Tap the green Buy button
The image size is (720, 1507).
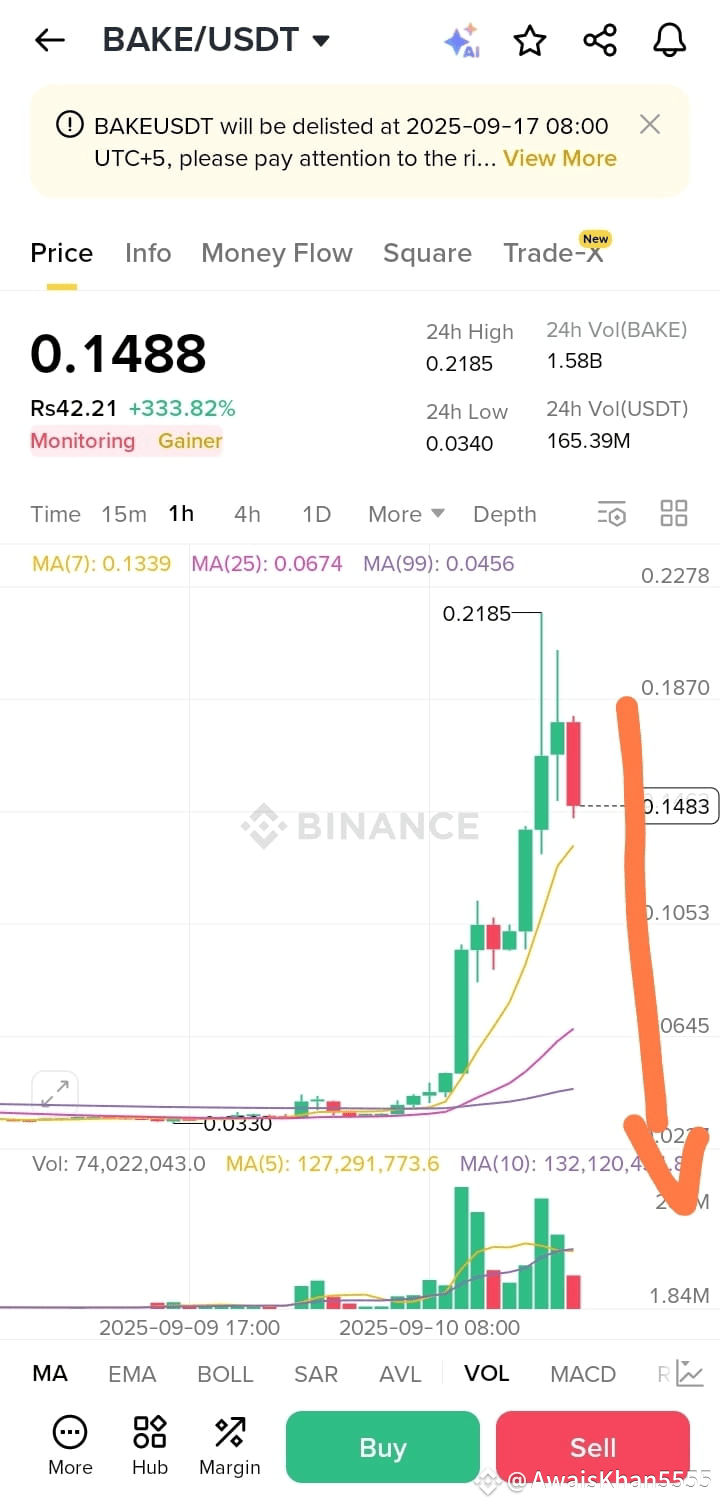(x=382, y=1446)
